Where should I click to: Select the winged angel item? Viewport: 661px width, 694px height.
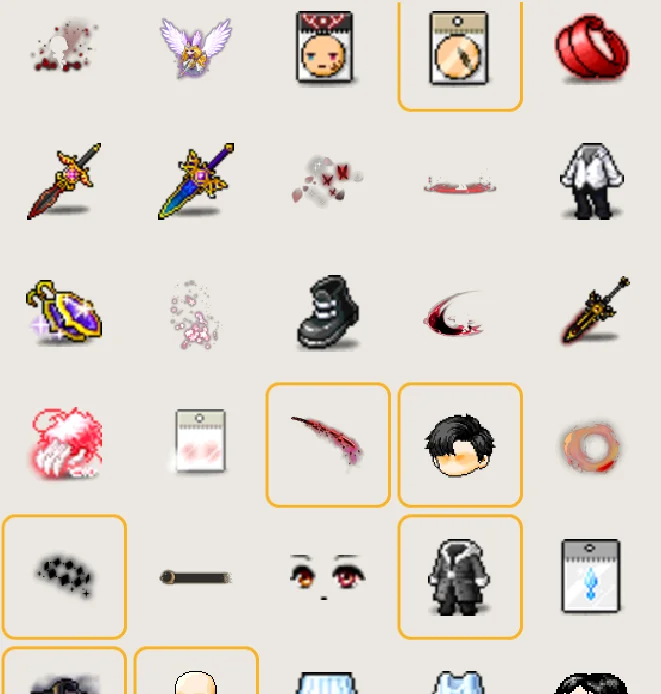click(196, 47)
